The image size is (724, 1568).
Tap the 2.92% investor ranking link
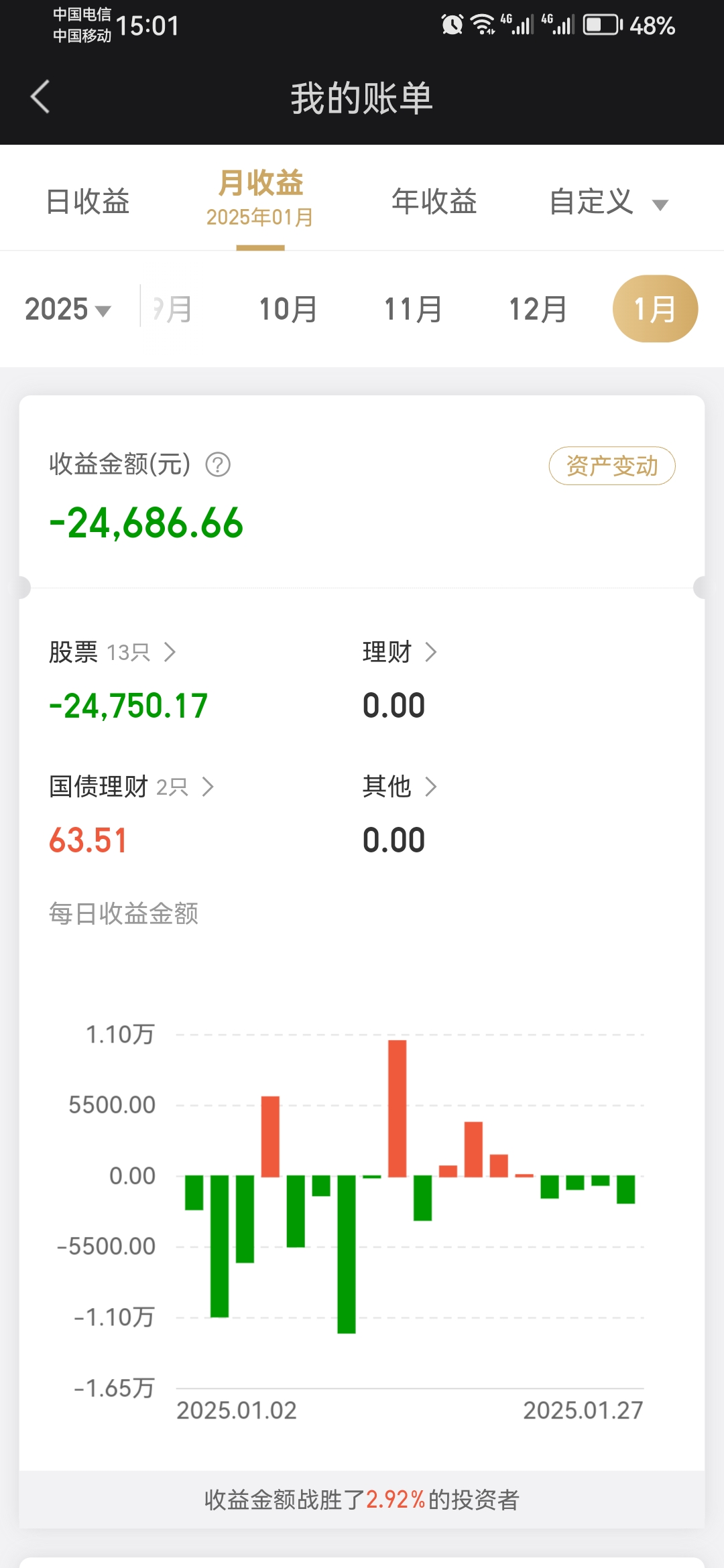click(x=395, y=1500)
